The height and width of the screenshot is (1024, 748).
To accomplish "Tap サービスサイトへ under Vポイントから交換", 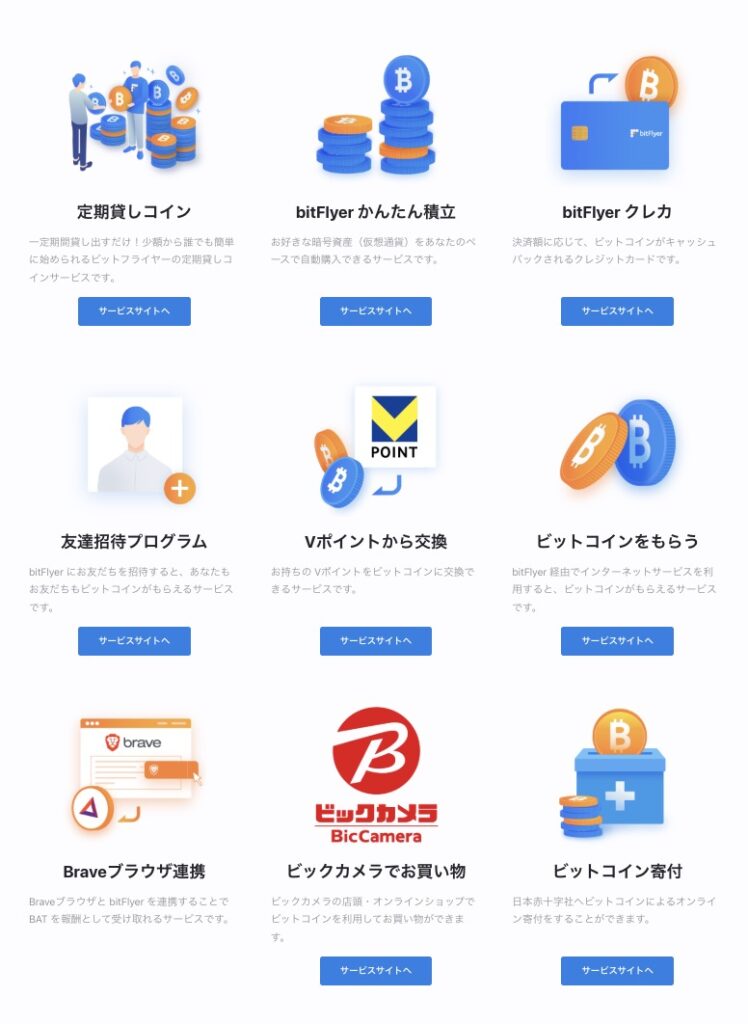I will (375, 641).
